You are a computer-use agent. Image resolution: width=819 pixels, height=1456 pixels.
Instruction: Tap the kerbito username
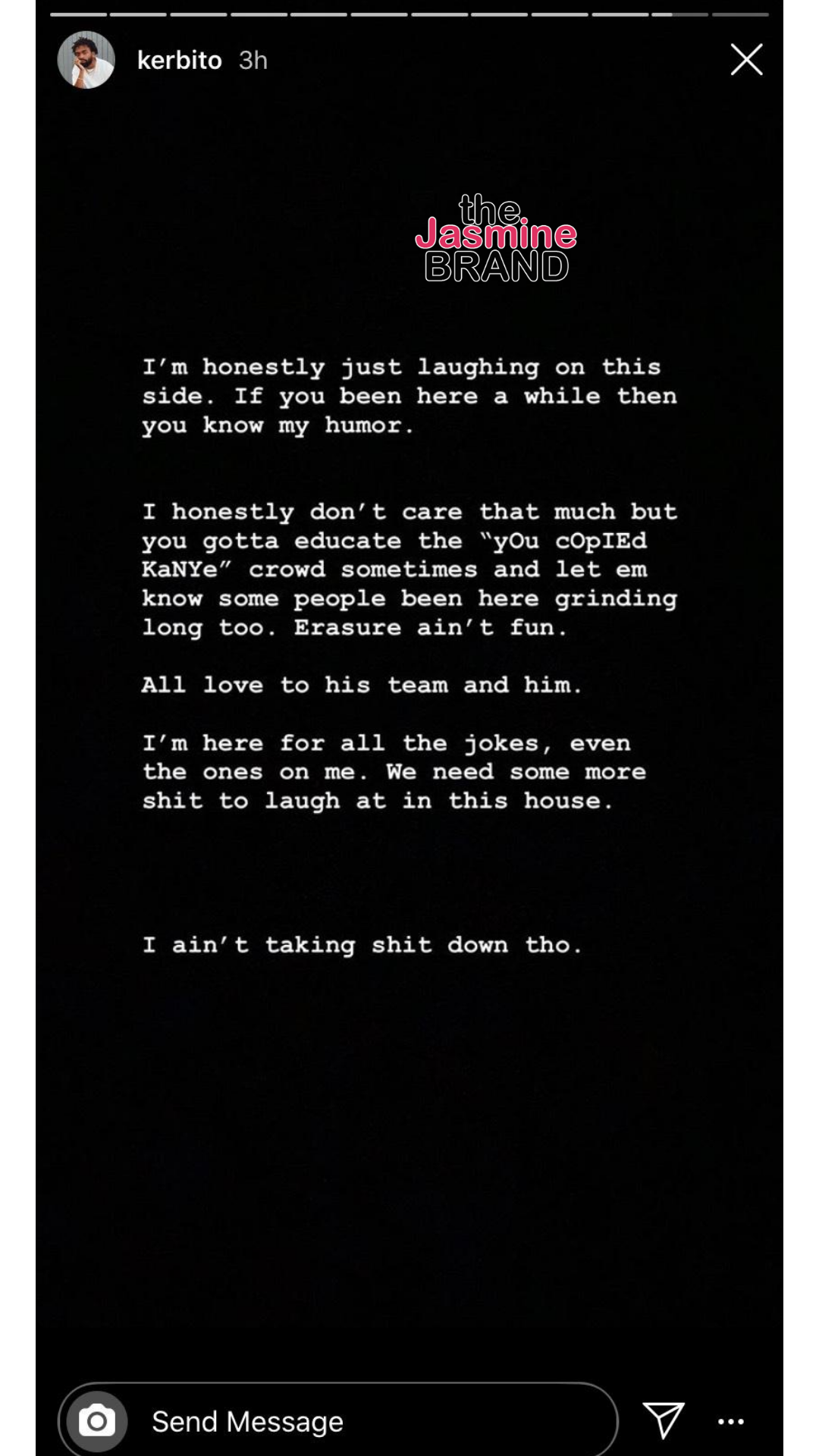tap(180, 60)
